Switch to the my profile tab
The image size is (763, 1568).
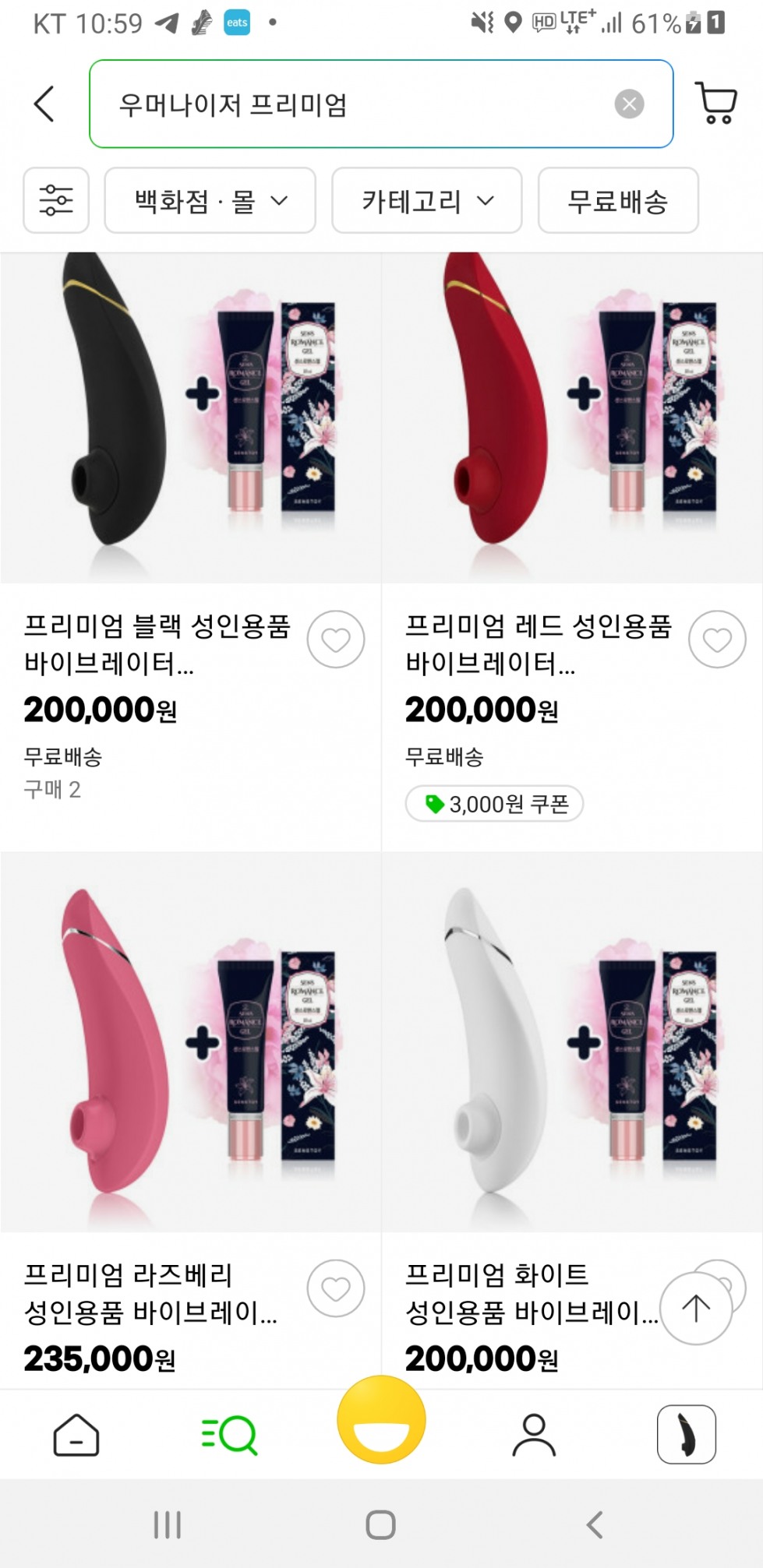click(534, 1434)
